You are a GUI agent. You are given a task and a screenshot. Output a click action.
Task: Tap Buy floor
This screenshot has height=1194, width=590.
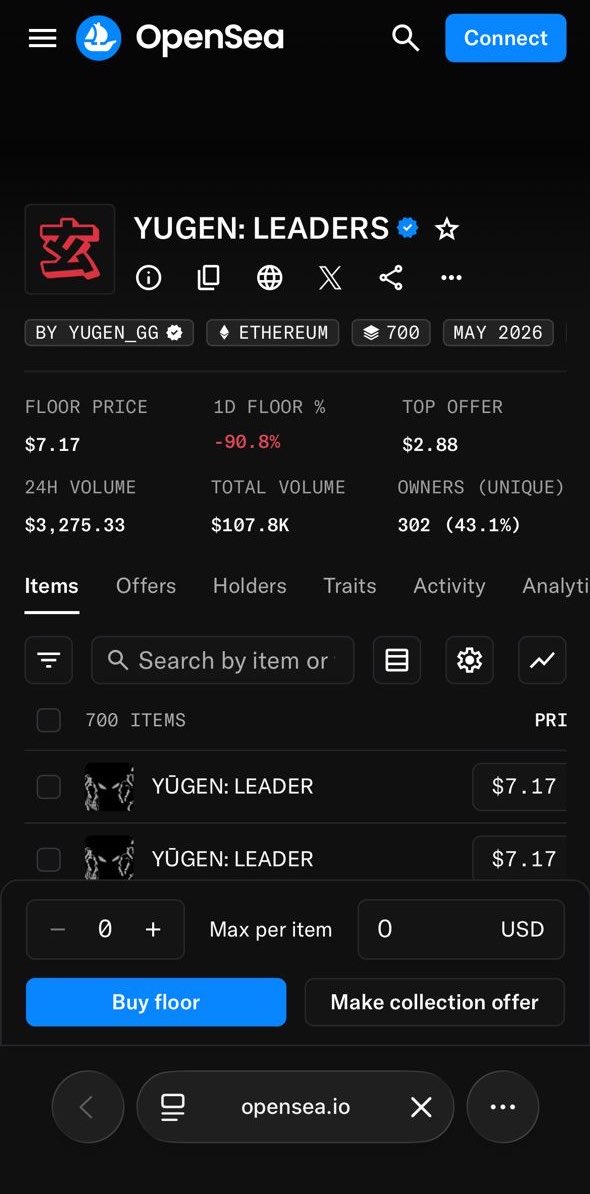pos(156,1002)
